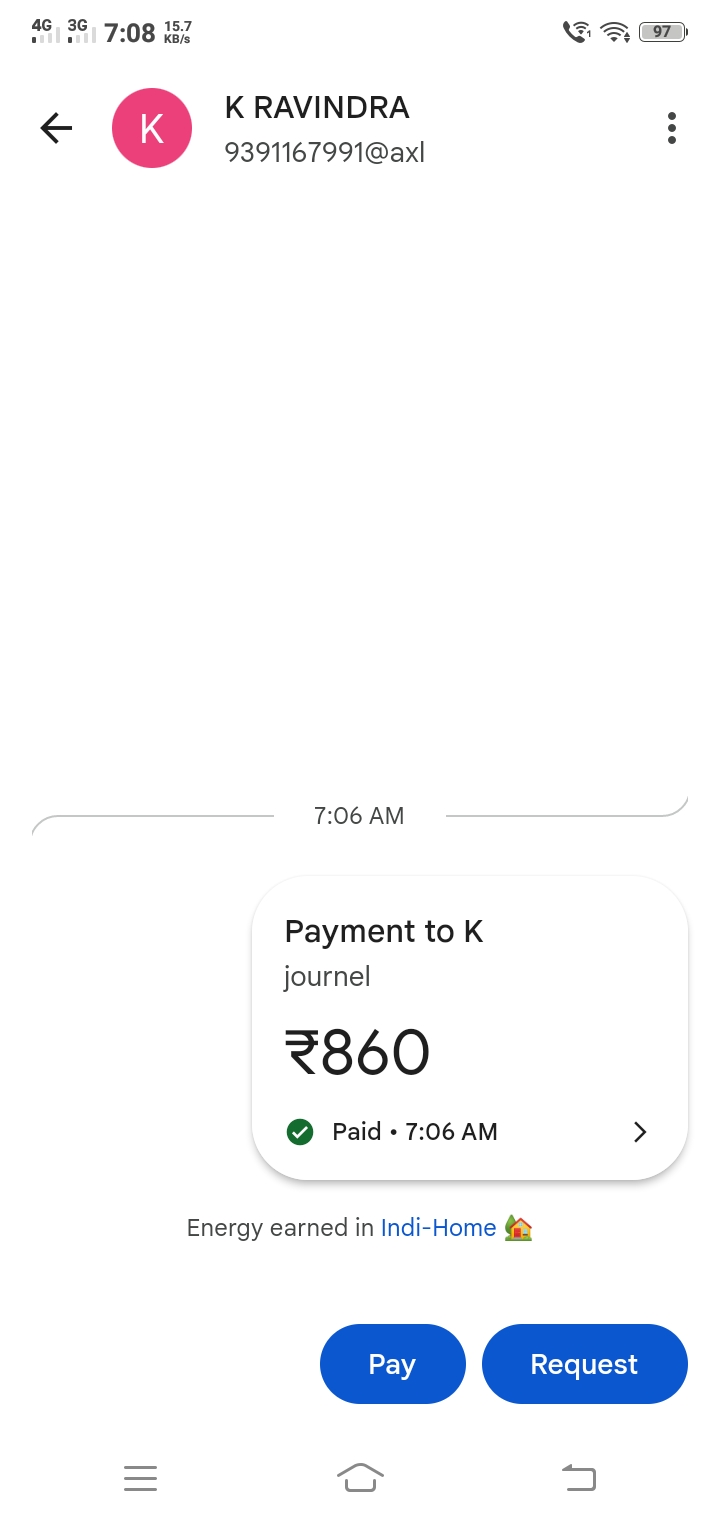Viewport: 720px width, 1520px height.
Task: Follow the Indi-Home link
Action: pyautogui.click(x=438, y=1228)
